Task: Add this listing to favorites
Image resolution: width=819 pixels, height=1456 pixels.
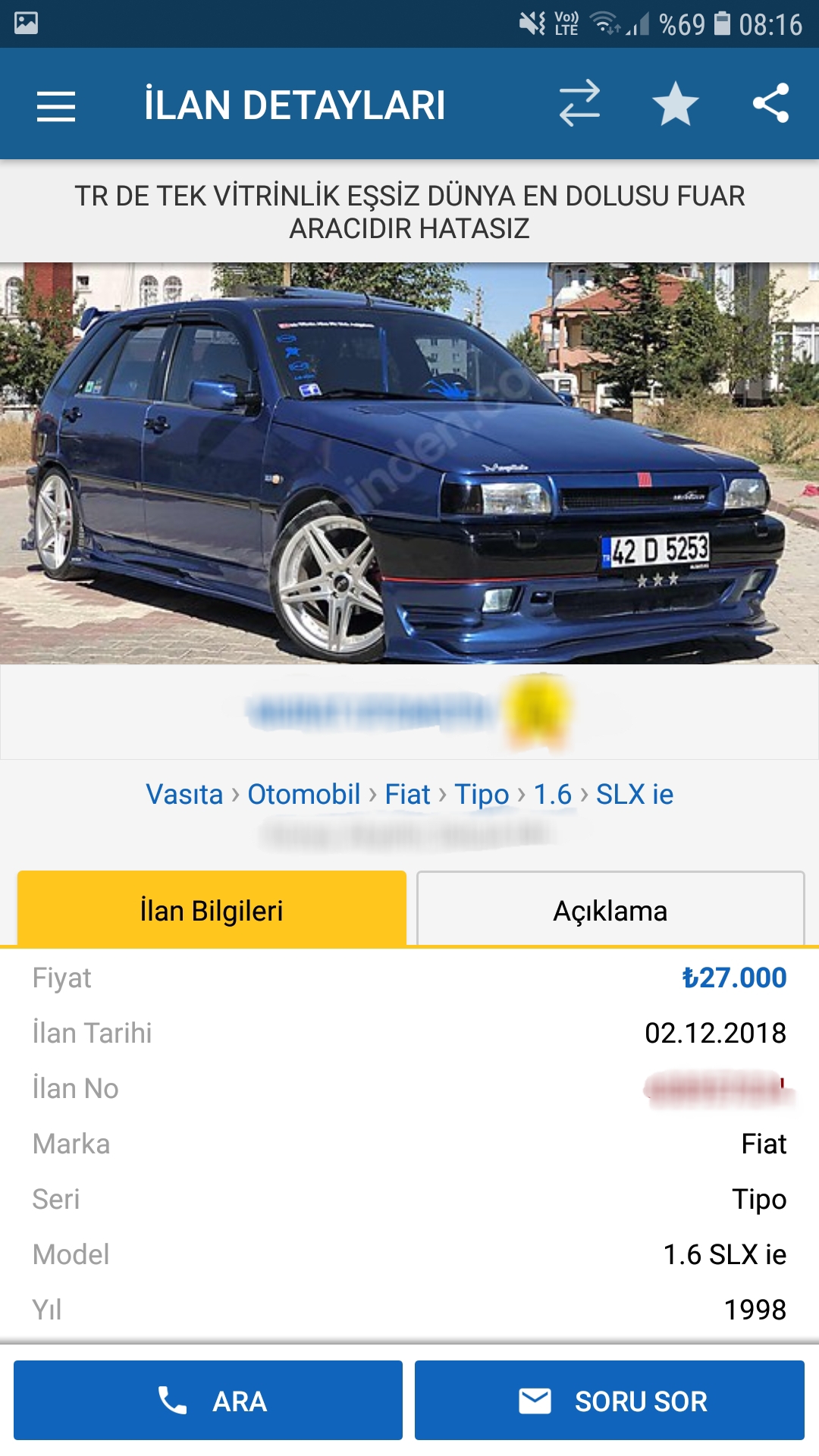Action: click(675, 104)
